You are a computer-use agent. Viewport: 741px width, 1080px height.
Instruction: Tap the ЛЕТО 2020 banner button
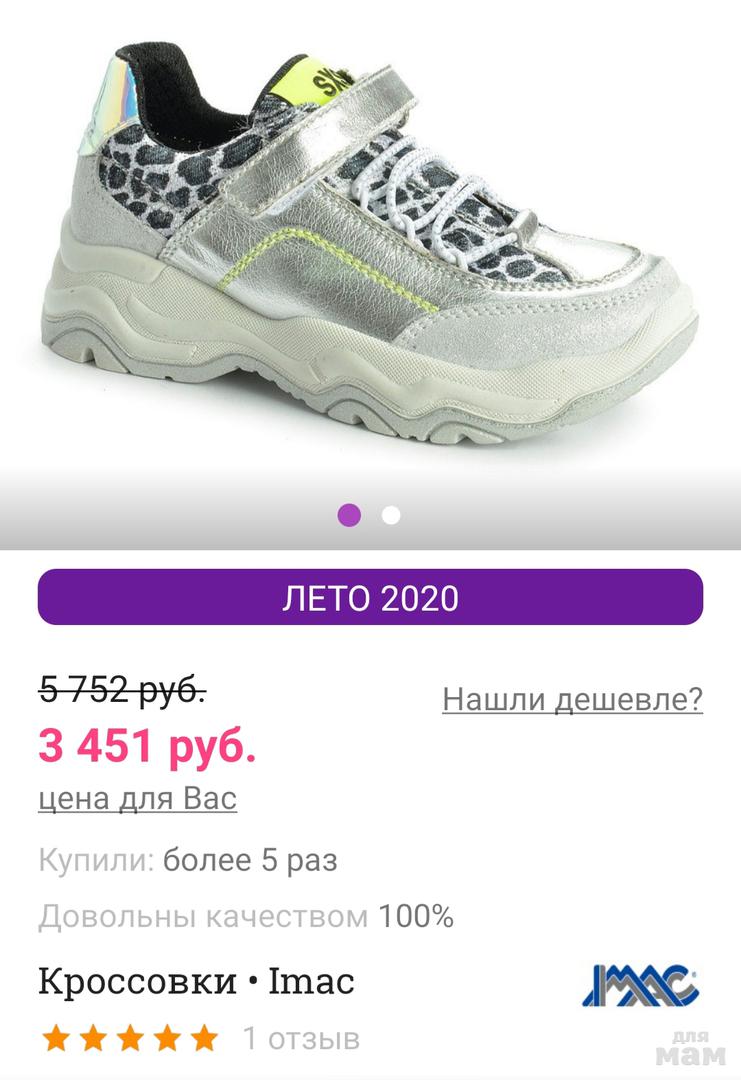pyautogui.click(x=370, y=597)
